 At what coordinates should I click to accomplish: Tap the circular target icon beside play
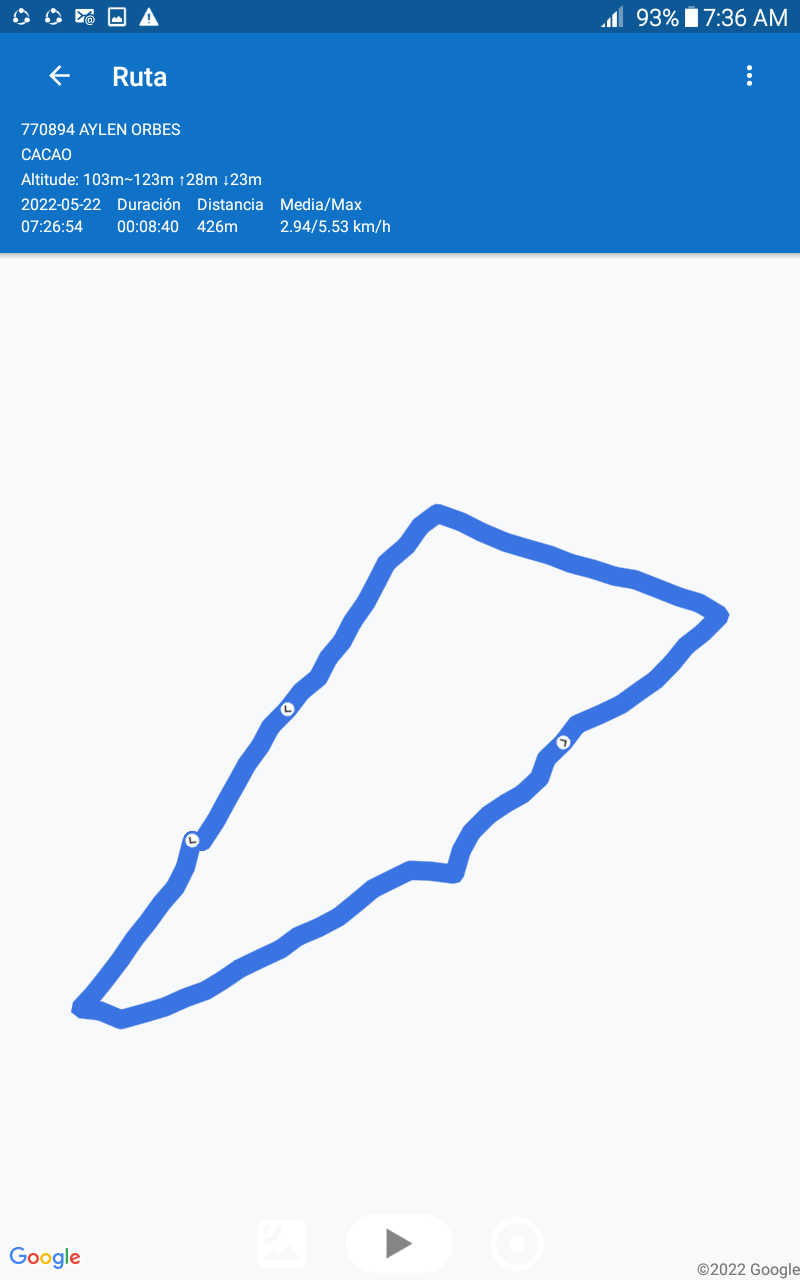[517, 1244]
